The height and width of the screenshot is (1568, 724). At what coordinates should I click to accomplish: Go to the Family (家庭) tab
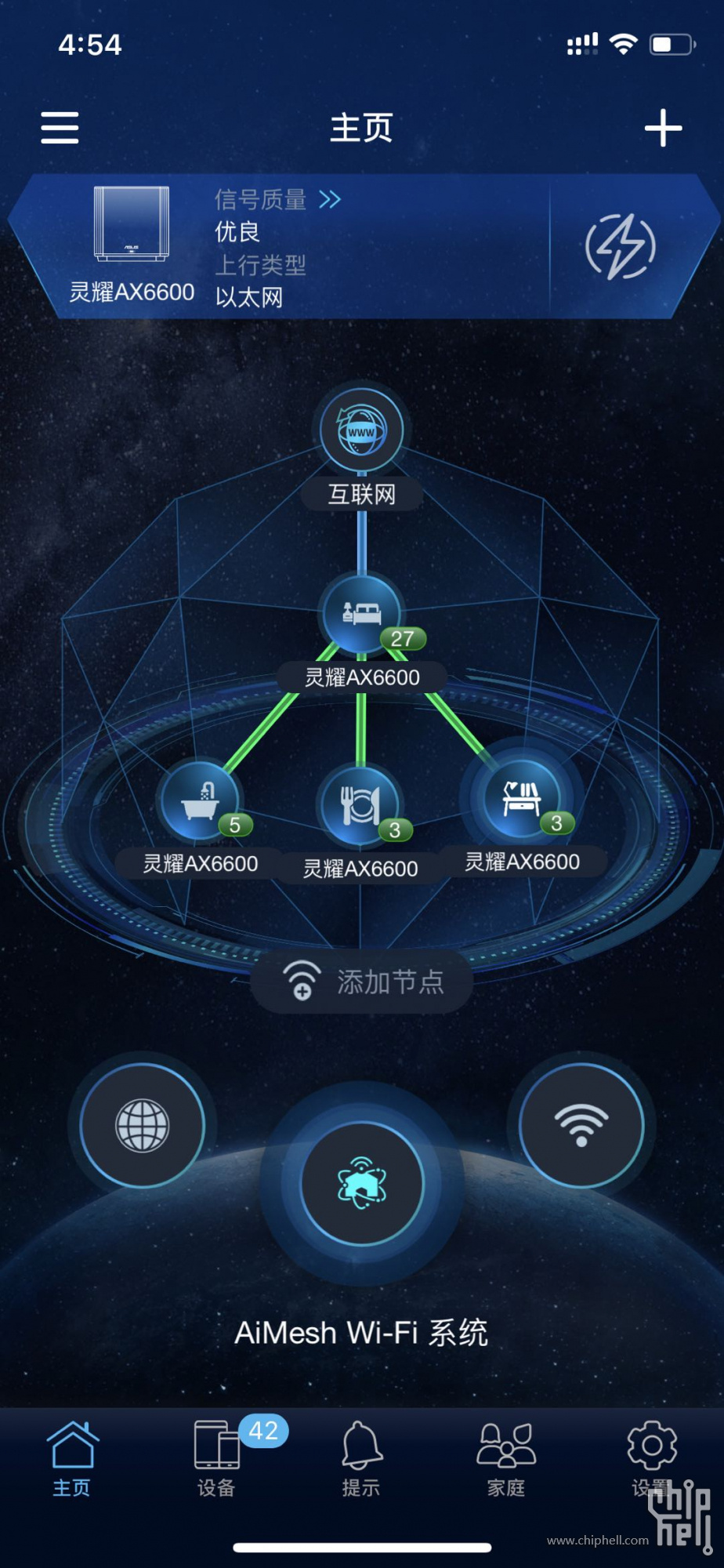[x=506, y=1458]
